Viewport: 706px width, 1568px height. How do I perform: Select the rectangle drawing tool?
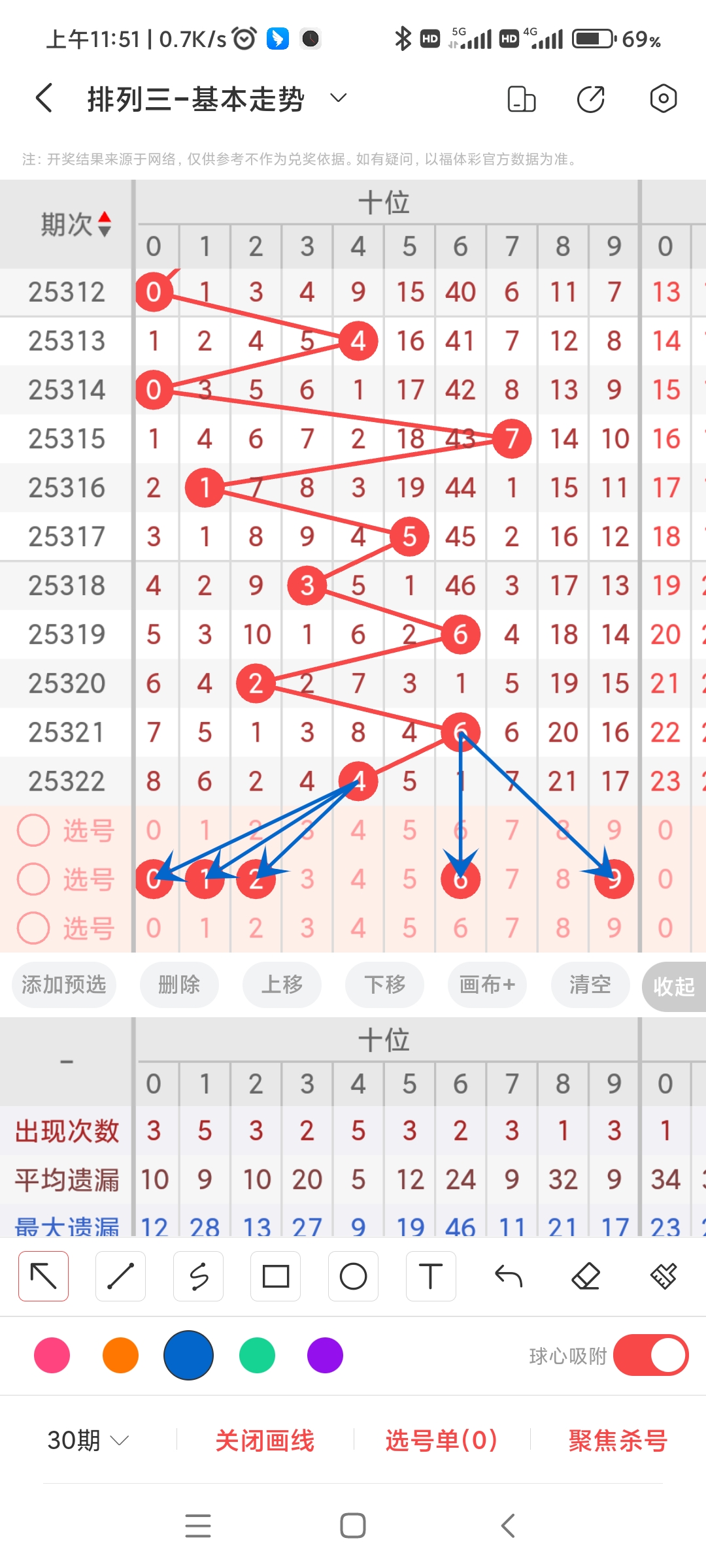pos(276,1275)
